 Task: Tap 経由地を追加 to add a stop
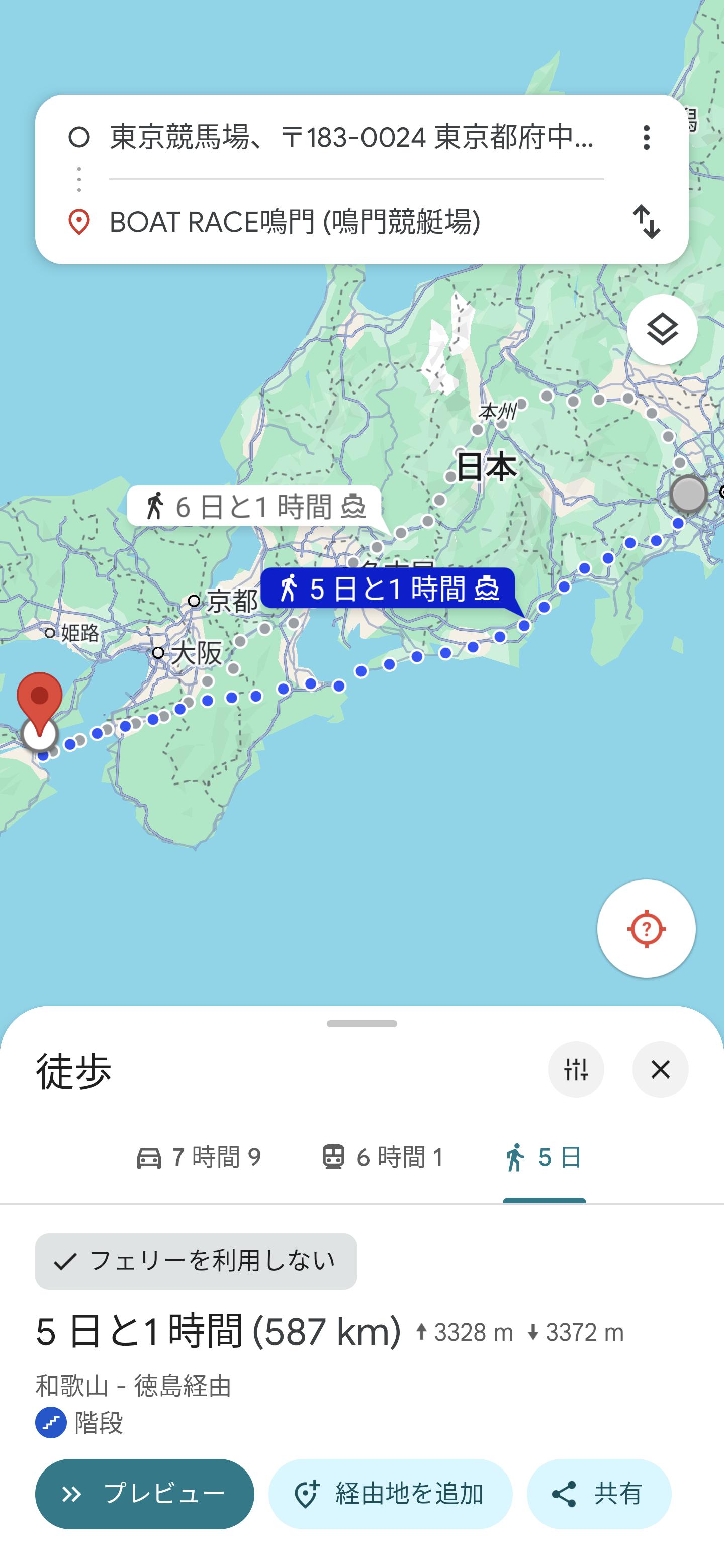tap(390, 1494)
